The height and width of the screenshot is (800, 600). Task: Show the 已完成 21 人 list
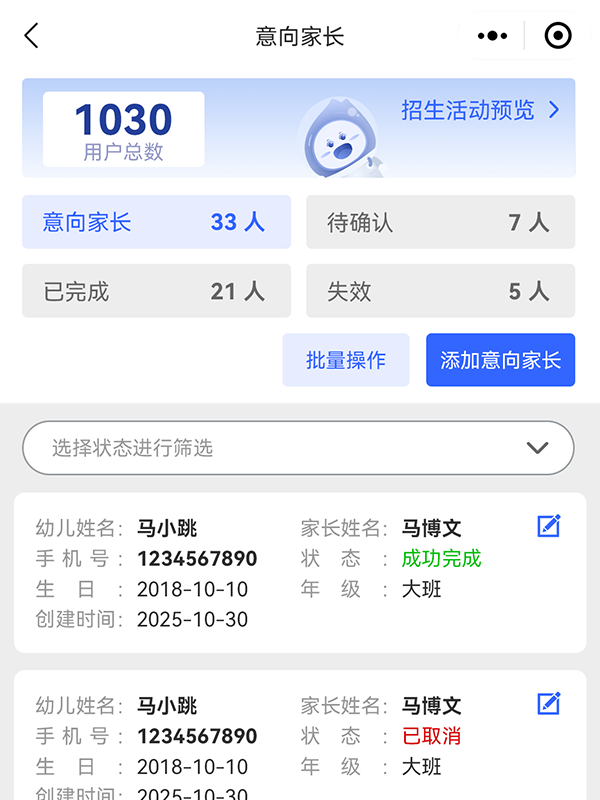pos(156,291)
